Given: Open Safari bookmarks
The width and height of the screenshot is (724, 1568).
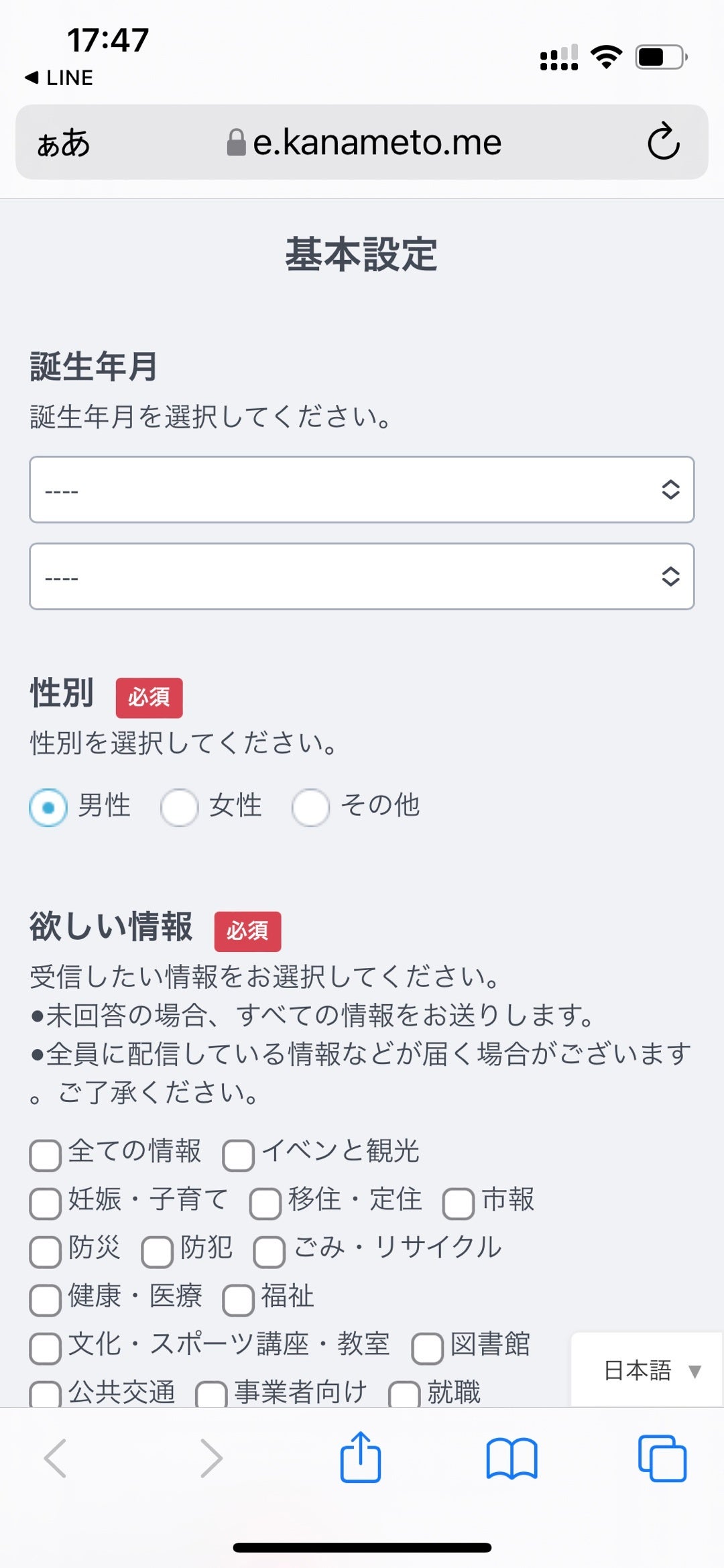Looking at the screenshot, I should (x=511, y=1457).
